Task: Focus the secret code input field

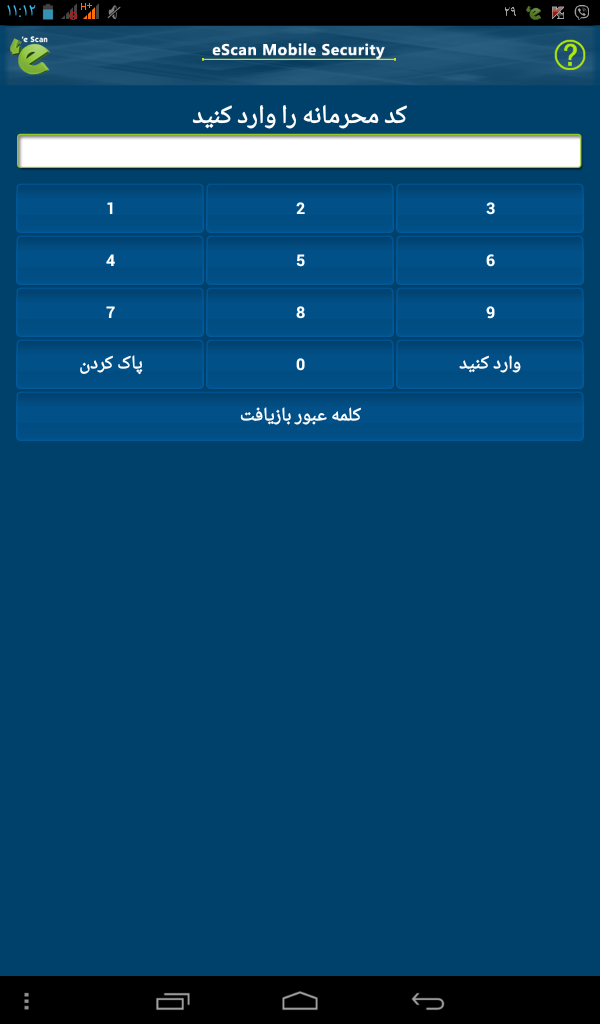Action: click(299, 151)
